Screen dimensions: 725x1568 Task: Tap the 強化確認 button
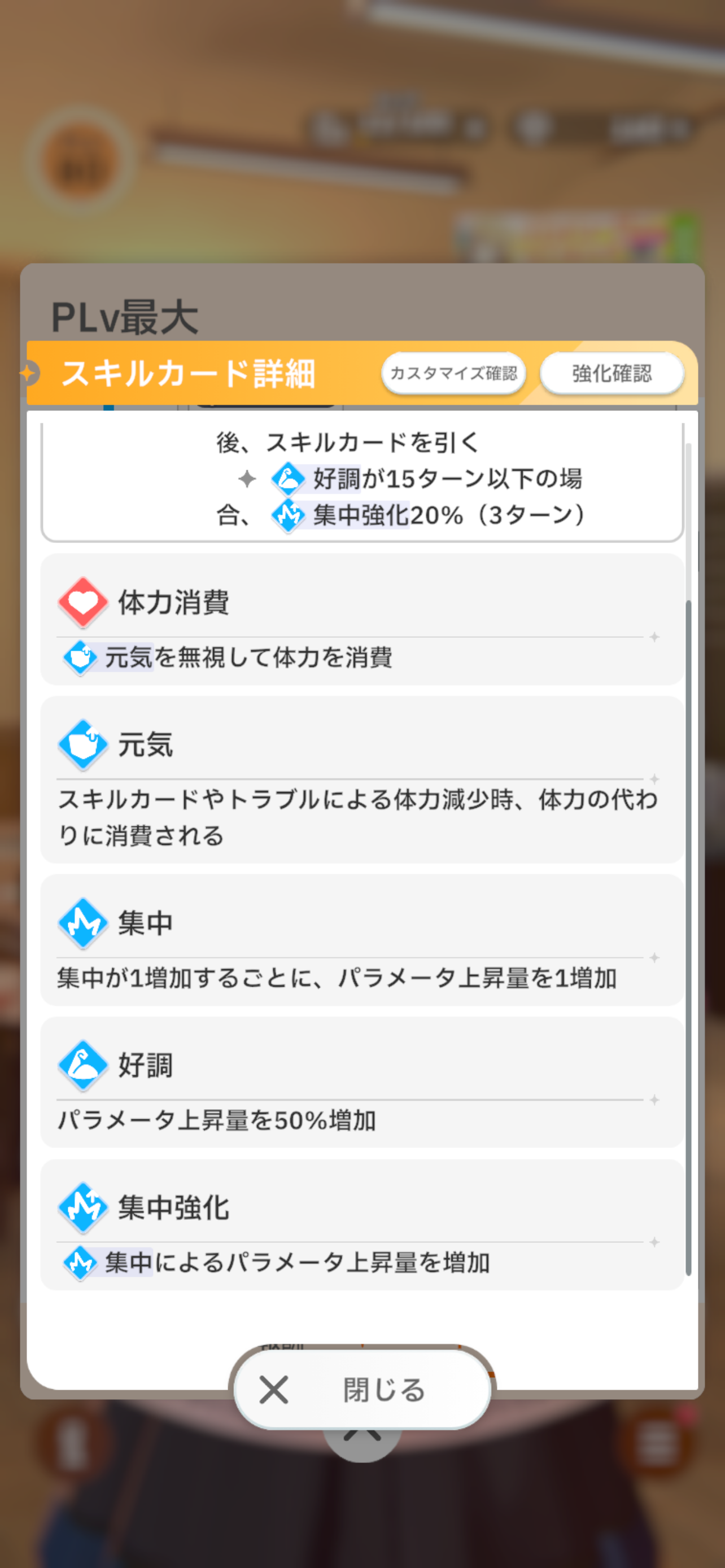point(612,373)
